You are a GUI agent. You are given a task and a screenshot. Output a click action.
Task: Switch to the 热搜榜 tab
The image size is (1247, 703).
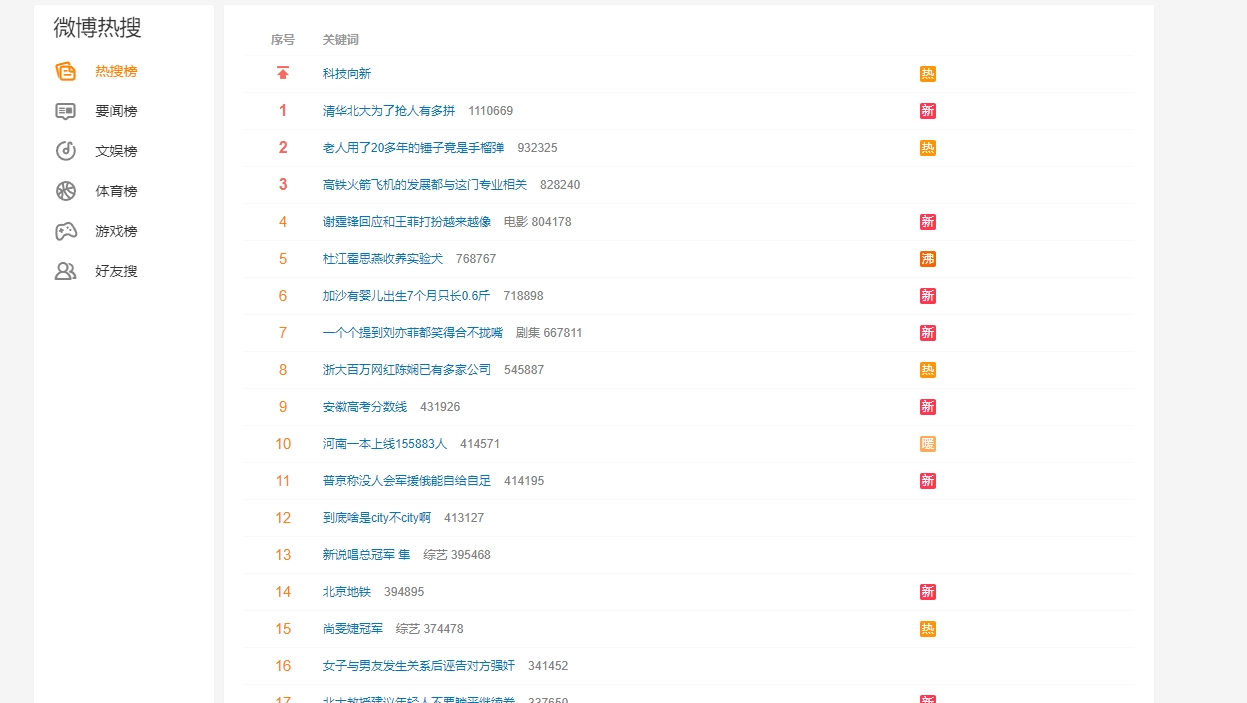(116, 71)
